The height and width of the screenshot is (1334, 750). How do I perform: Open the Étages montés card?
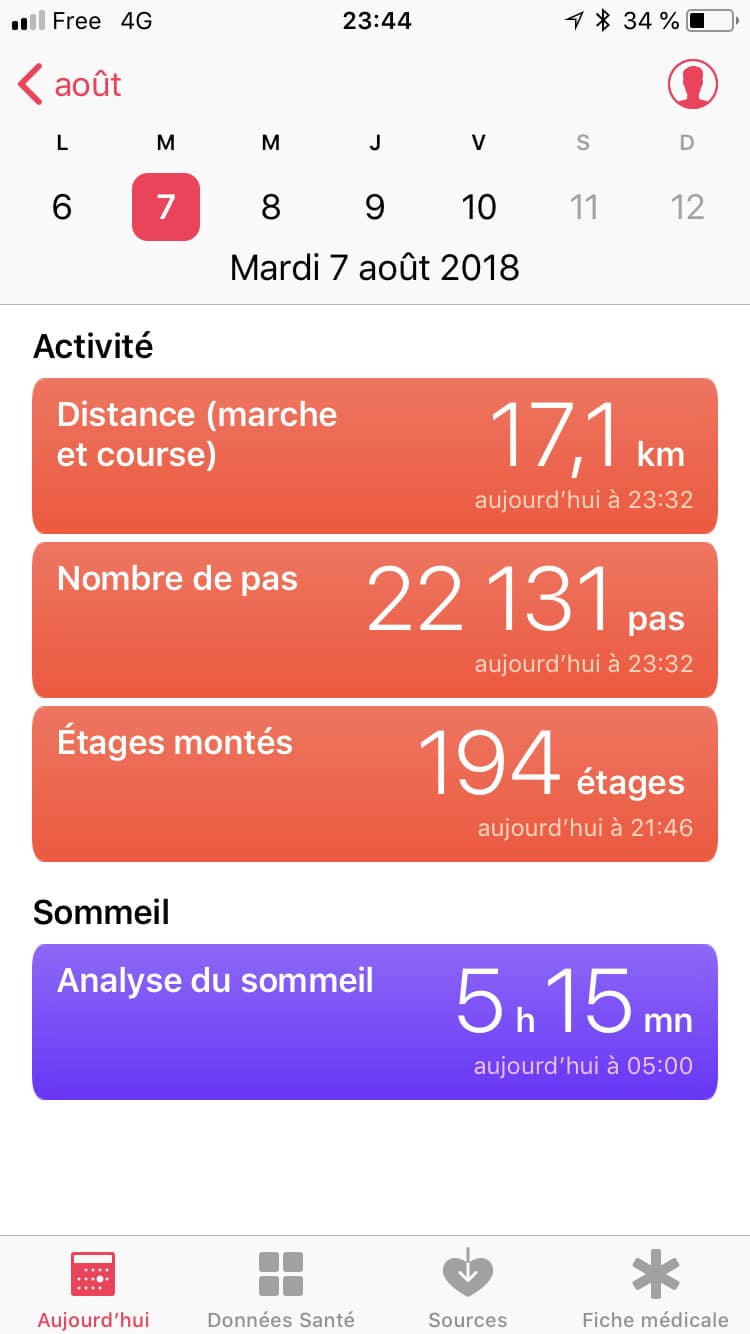coord(375,784)
